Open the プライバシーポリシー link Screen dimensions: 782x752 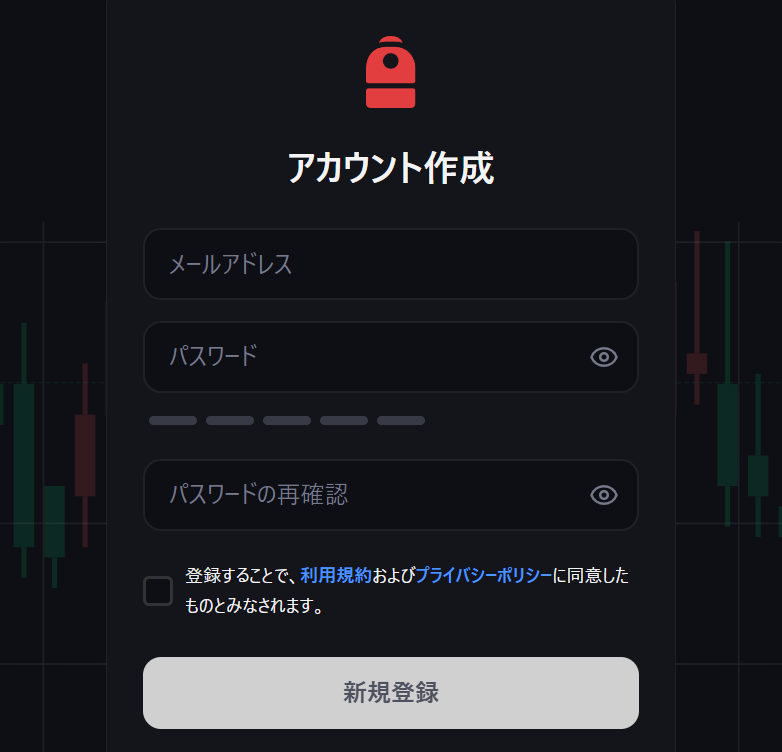point(483,576)
